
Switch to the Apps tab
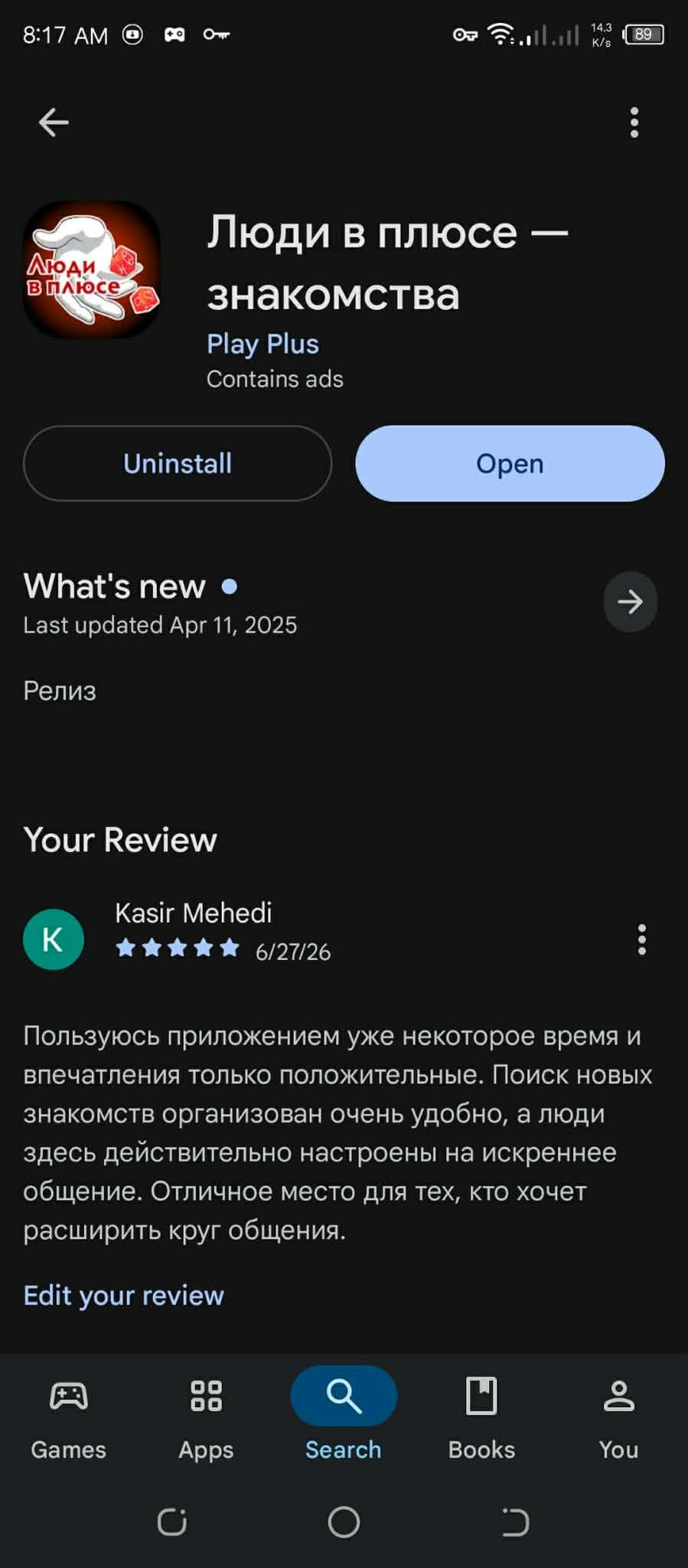206,1418
